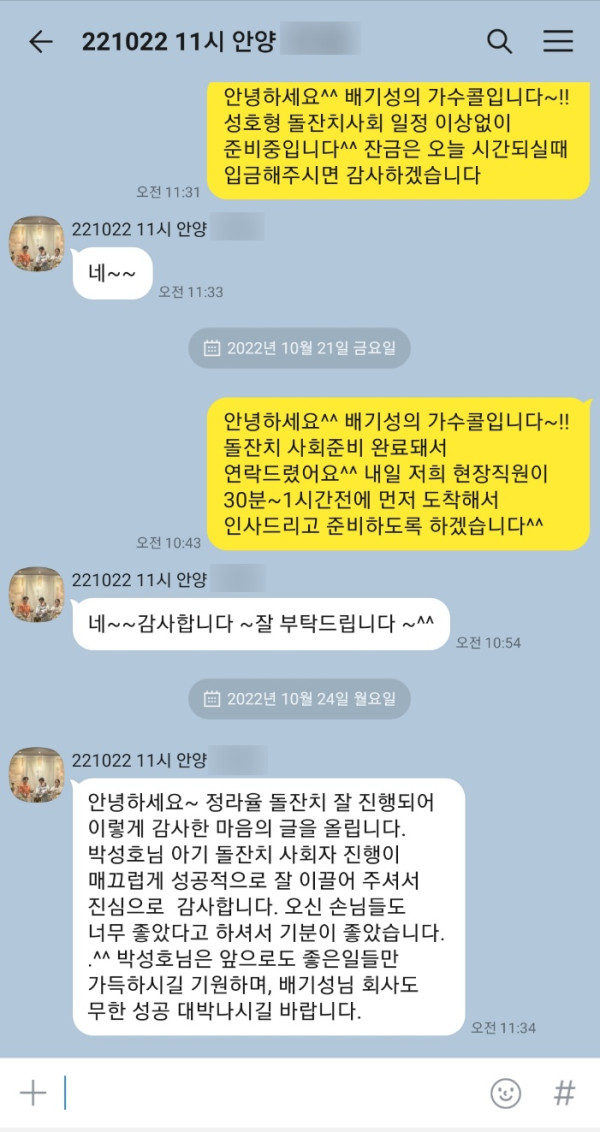Viewport: 600px width, 1132px height.
Task: Open the October 21, 2022 date chip
Action: click(300, 348)
